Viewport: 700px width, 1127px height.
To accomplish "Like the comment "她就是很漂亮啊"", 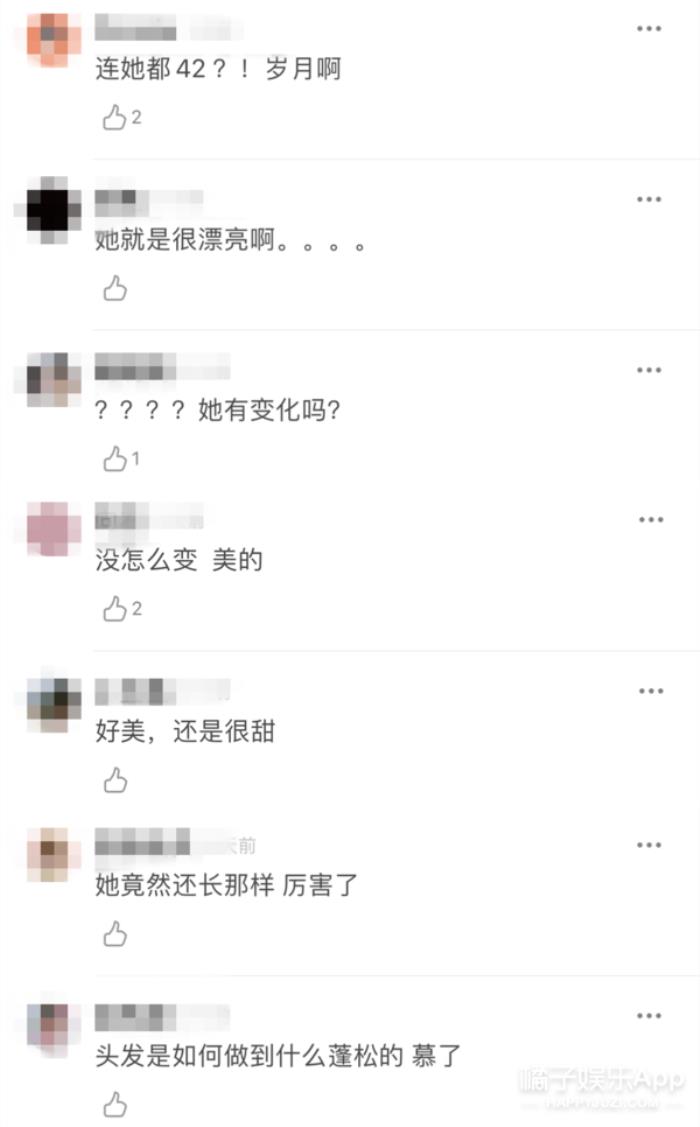I will (x=116, y=290).
